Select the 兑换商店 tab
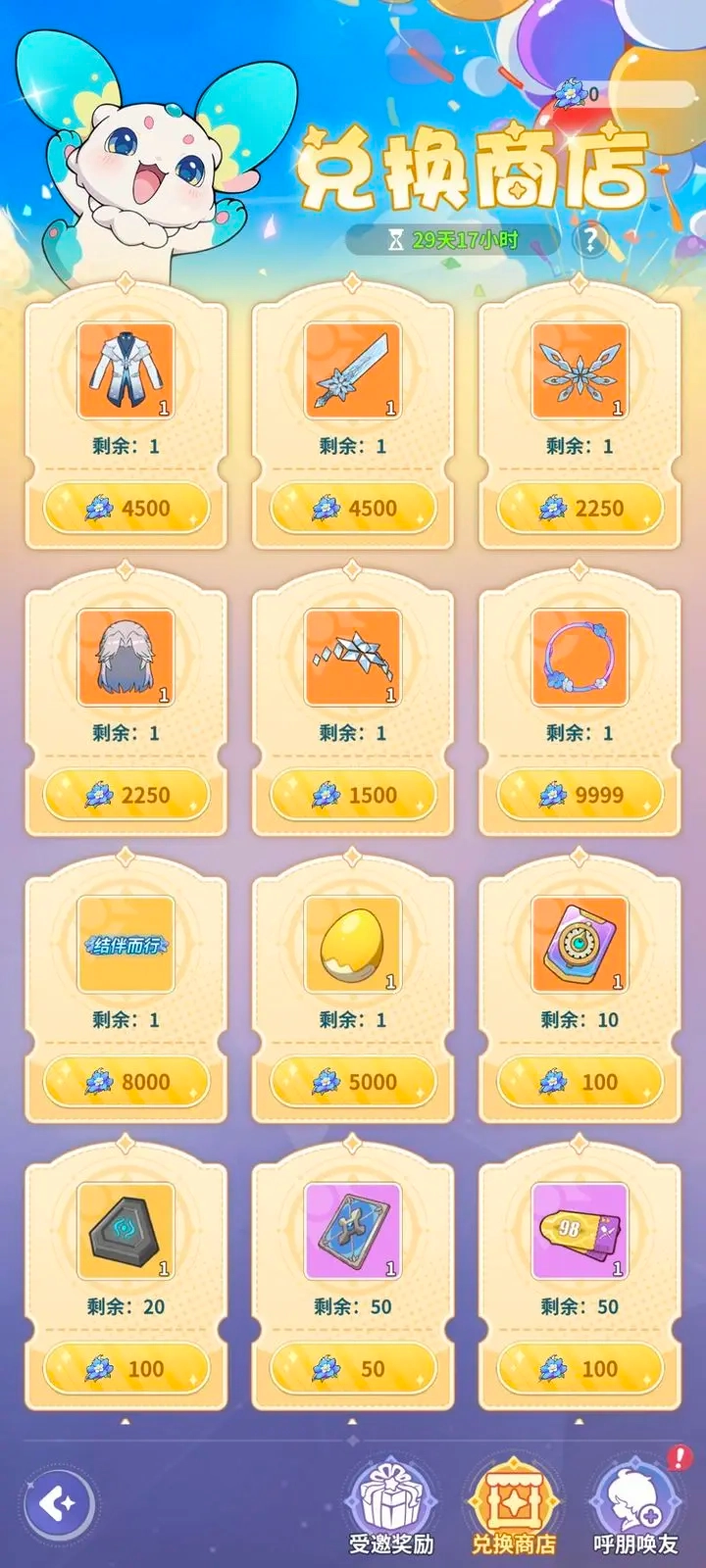This screenshot has height=1568, width=706. [513, 1507]
